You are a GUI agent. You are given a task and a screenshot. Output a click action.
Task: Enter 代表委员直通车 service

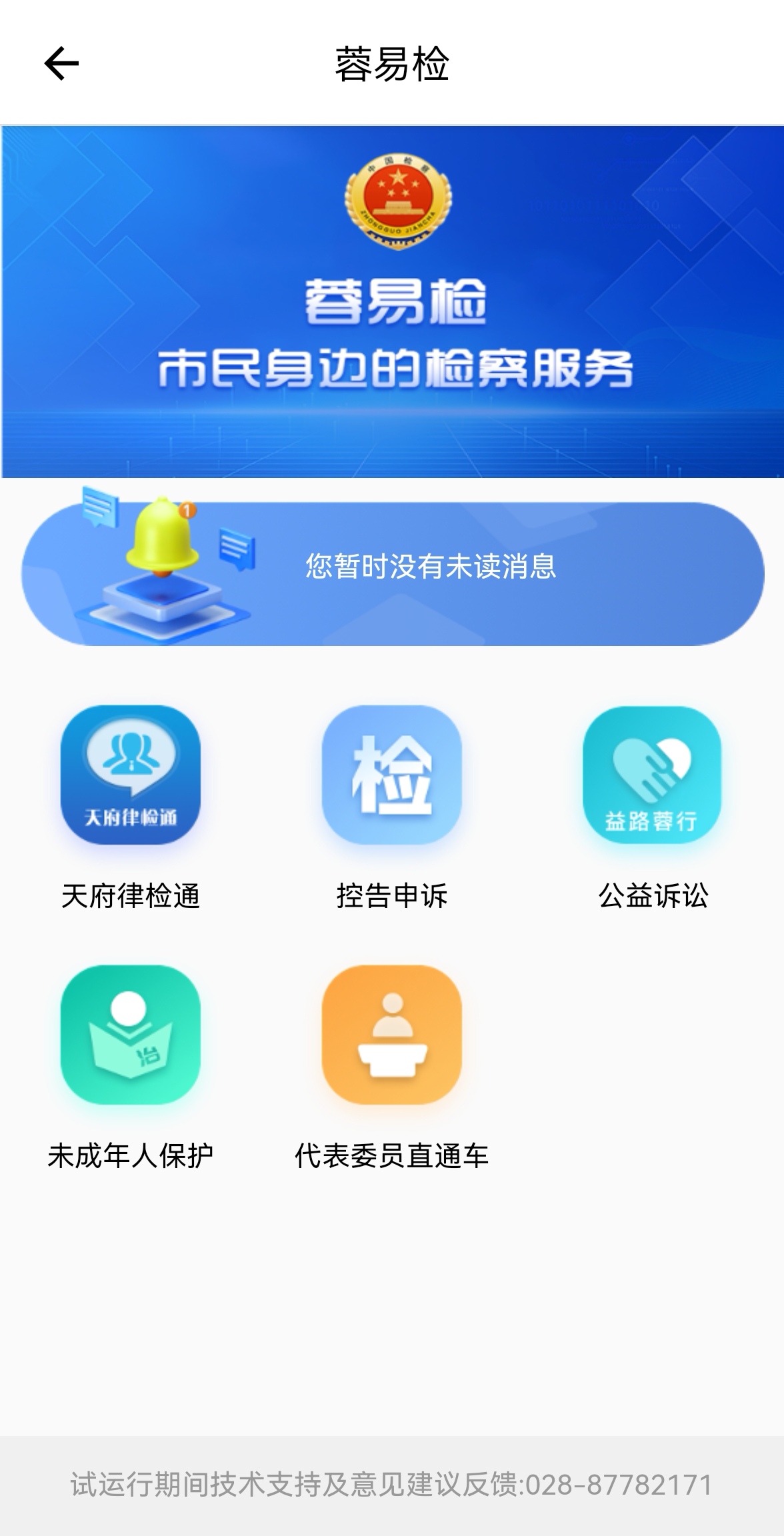(x=392, y=1035)
